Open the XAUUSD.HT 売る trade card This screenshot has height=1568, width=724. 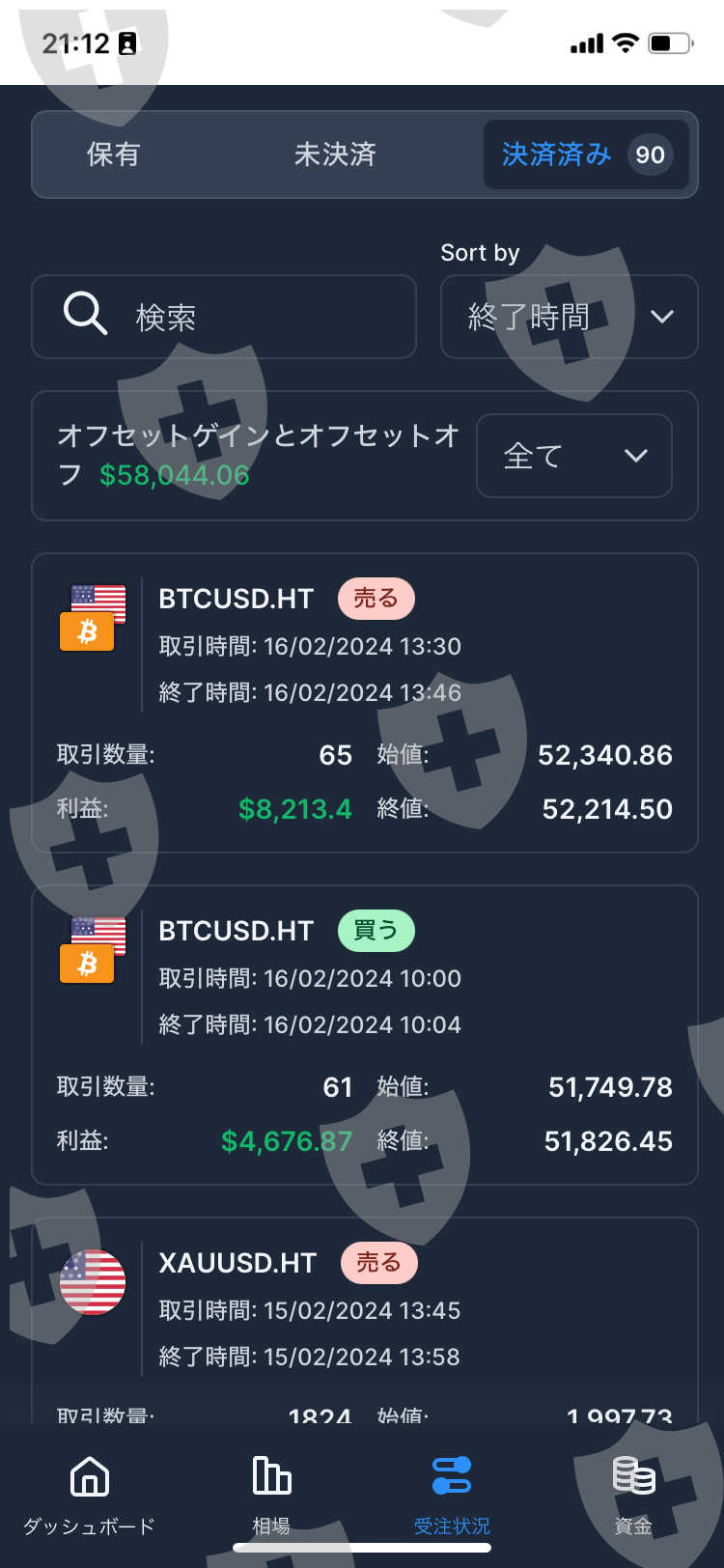click(365, 1321)
